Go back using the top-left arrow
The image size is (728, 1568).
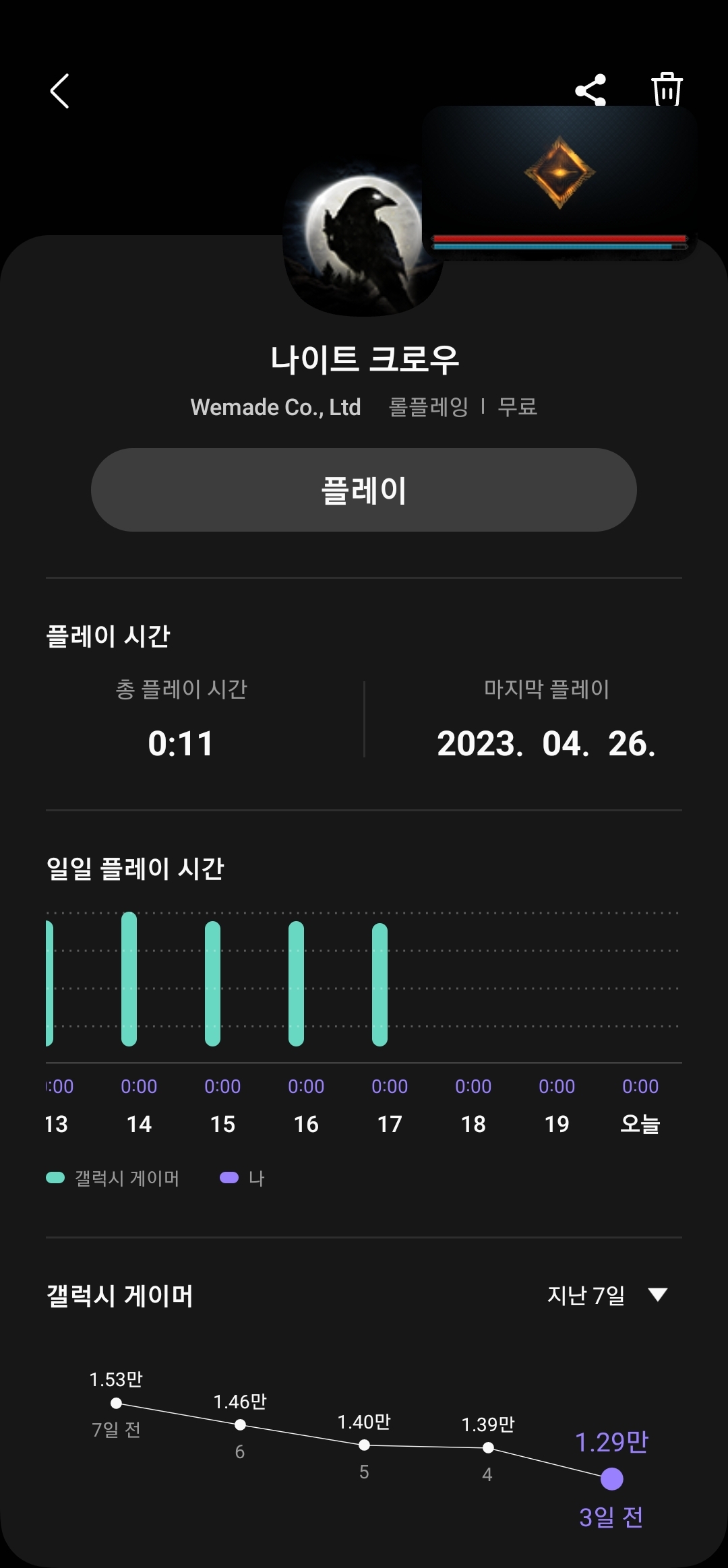click(59, 91)
